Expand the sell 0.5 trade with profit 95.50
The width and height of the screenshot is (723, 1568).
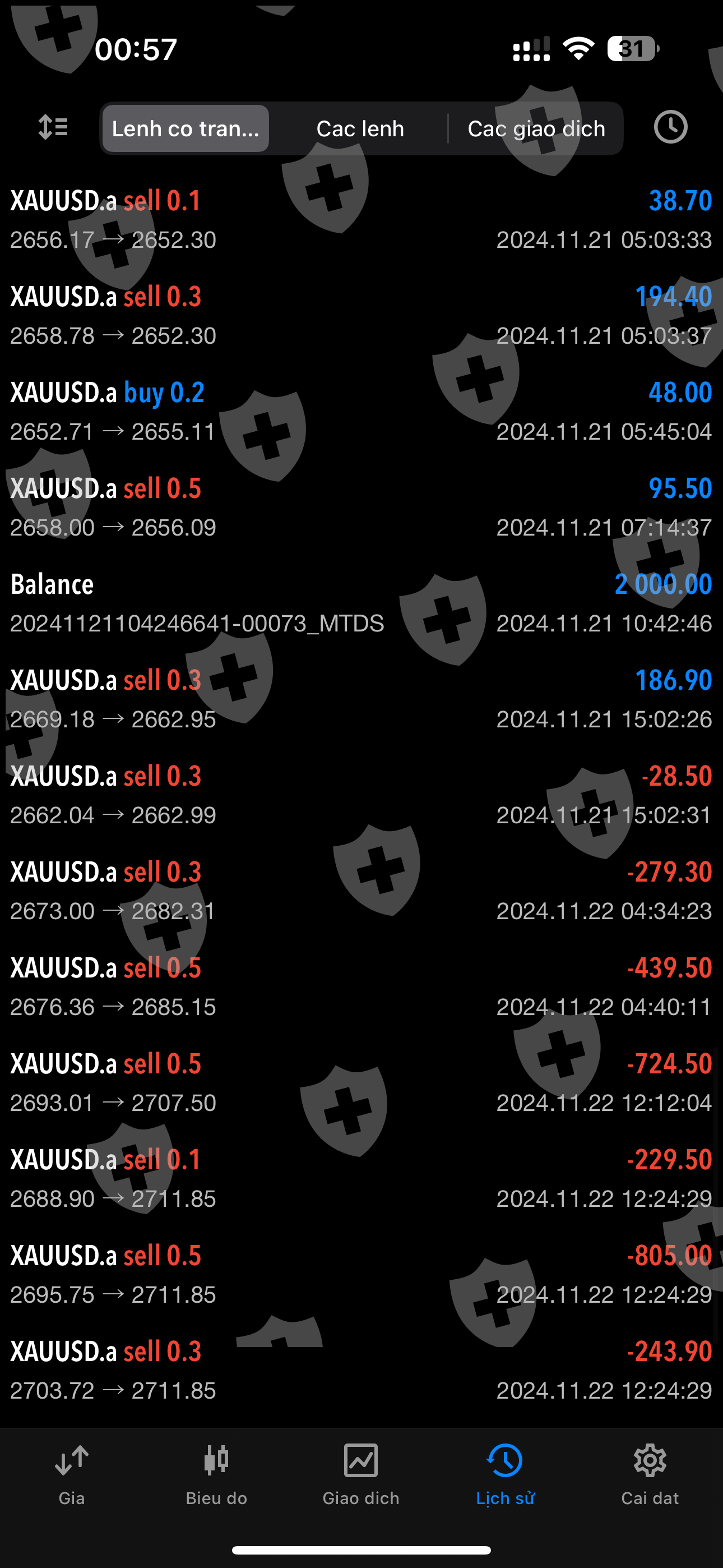coord(361,507)
